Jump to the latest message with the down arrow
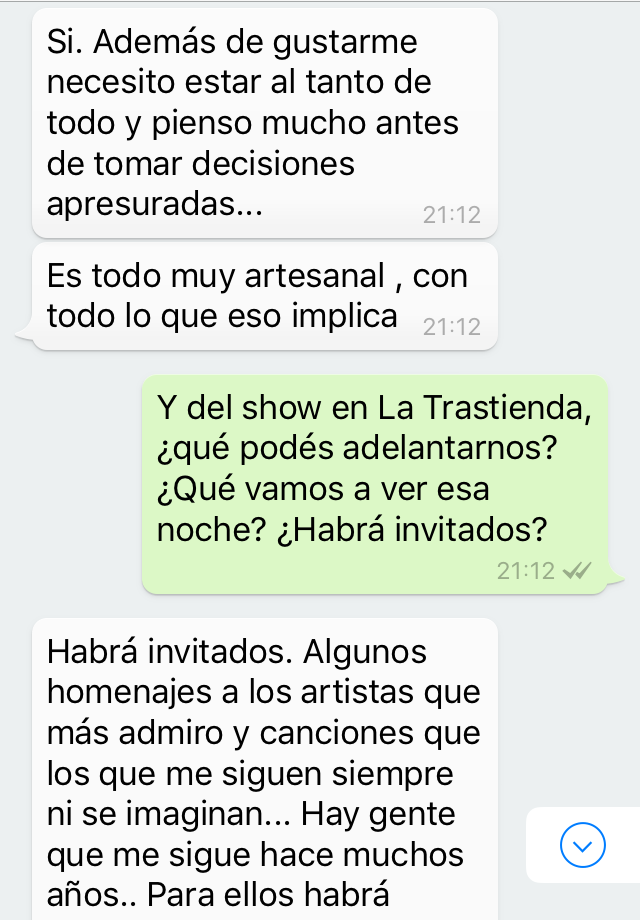This screenshot has width=640, height=920. tap(583, 846)
